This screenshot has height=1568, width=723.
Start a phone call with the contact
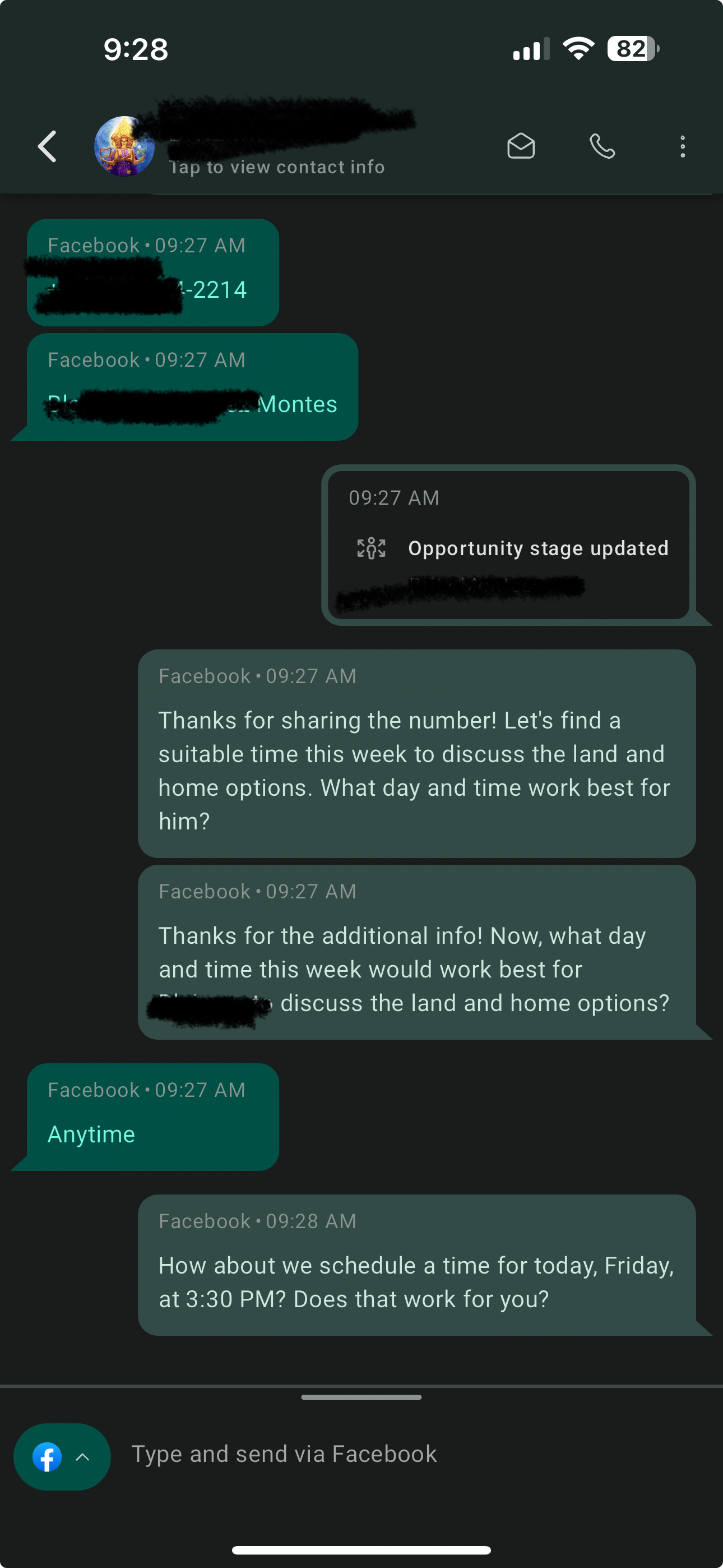click(x=604, y=146)
